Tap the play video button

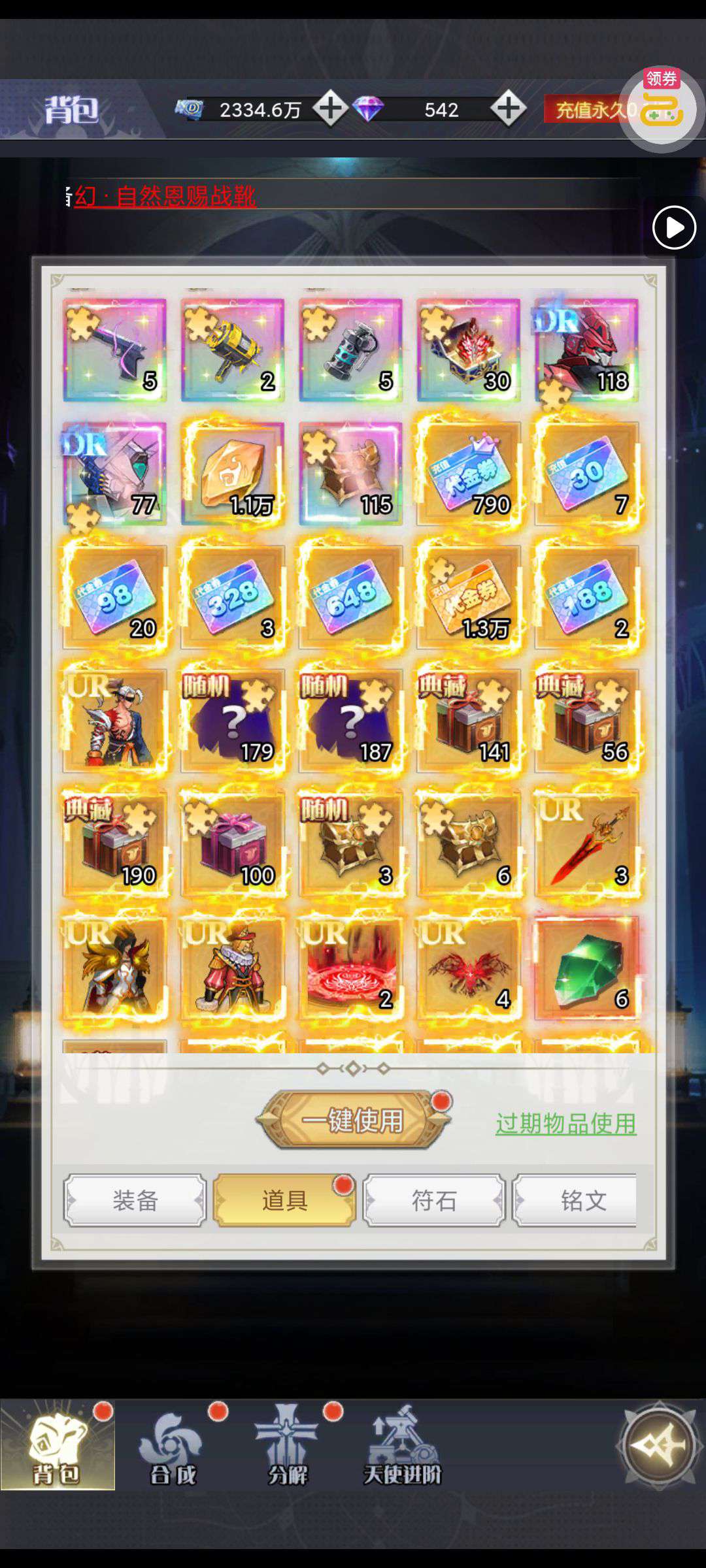tap(674, 227)
